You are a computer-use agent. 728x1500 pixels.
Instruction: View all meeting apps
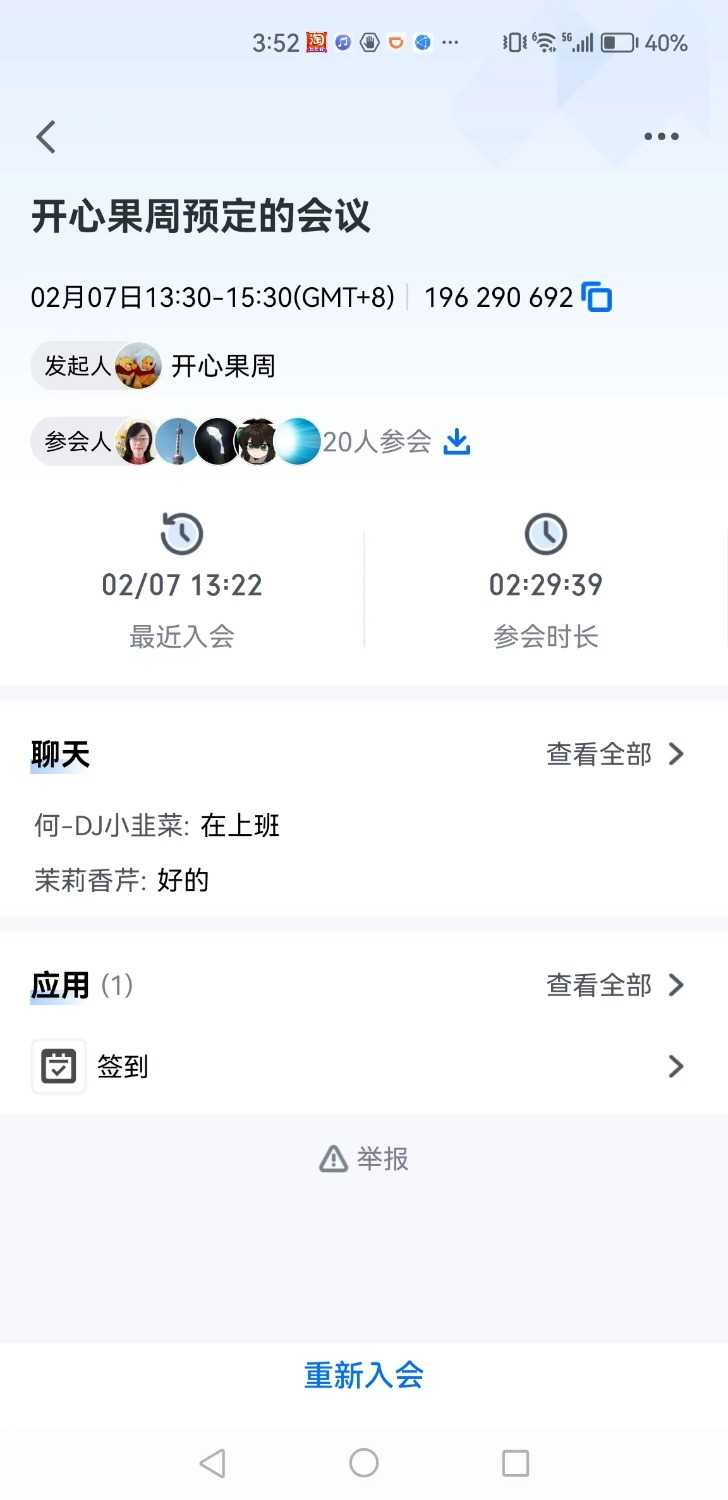point(615,985)
